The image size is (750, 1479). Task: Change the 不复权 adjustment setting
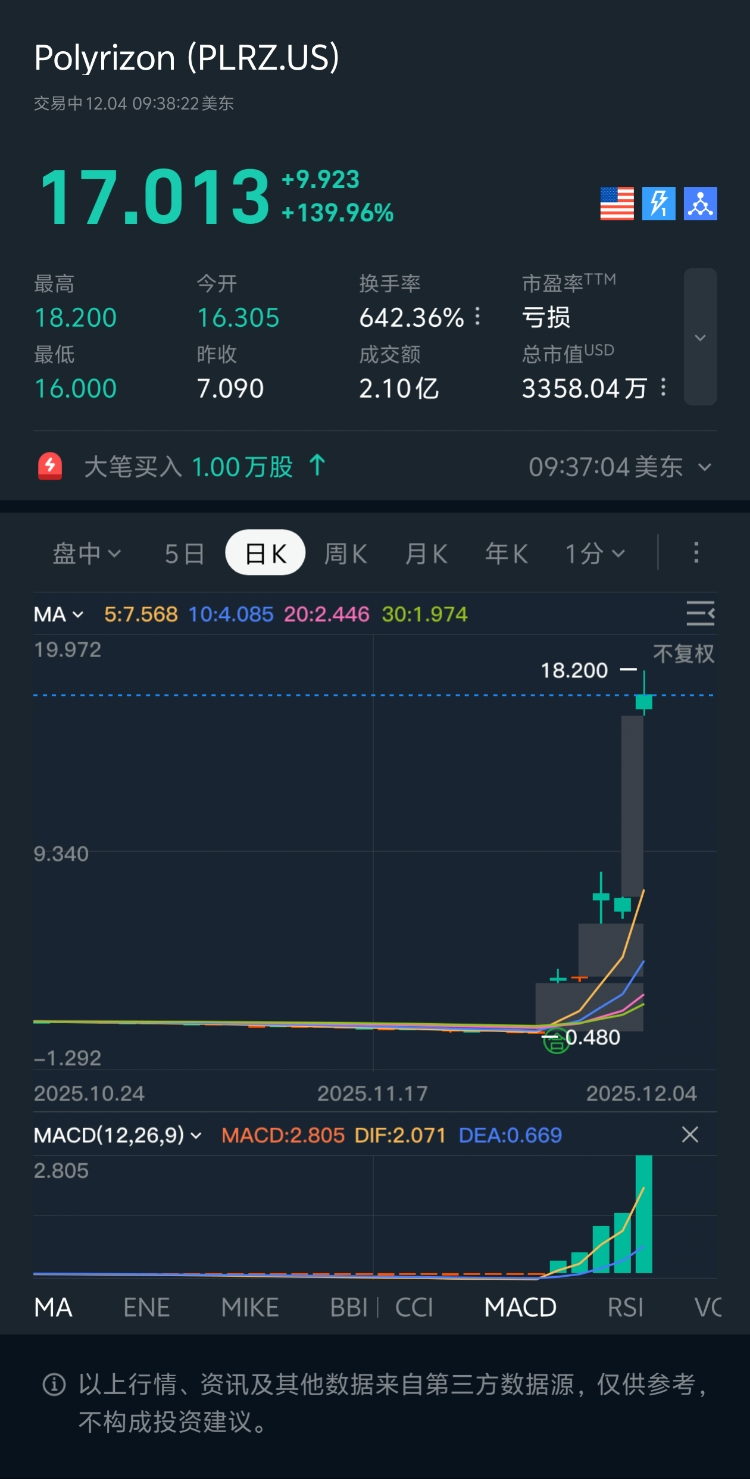(x=684, y=654)
